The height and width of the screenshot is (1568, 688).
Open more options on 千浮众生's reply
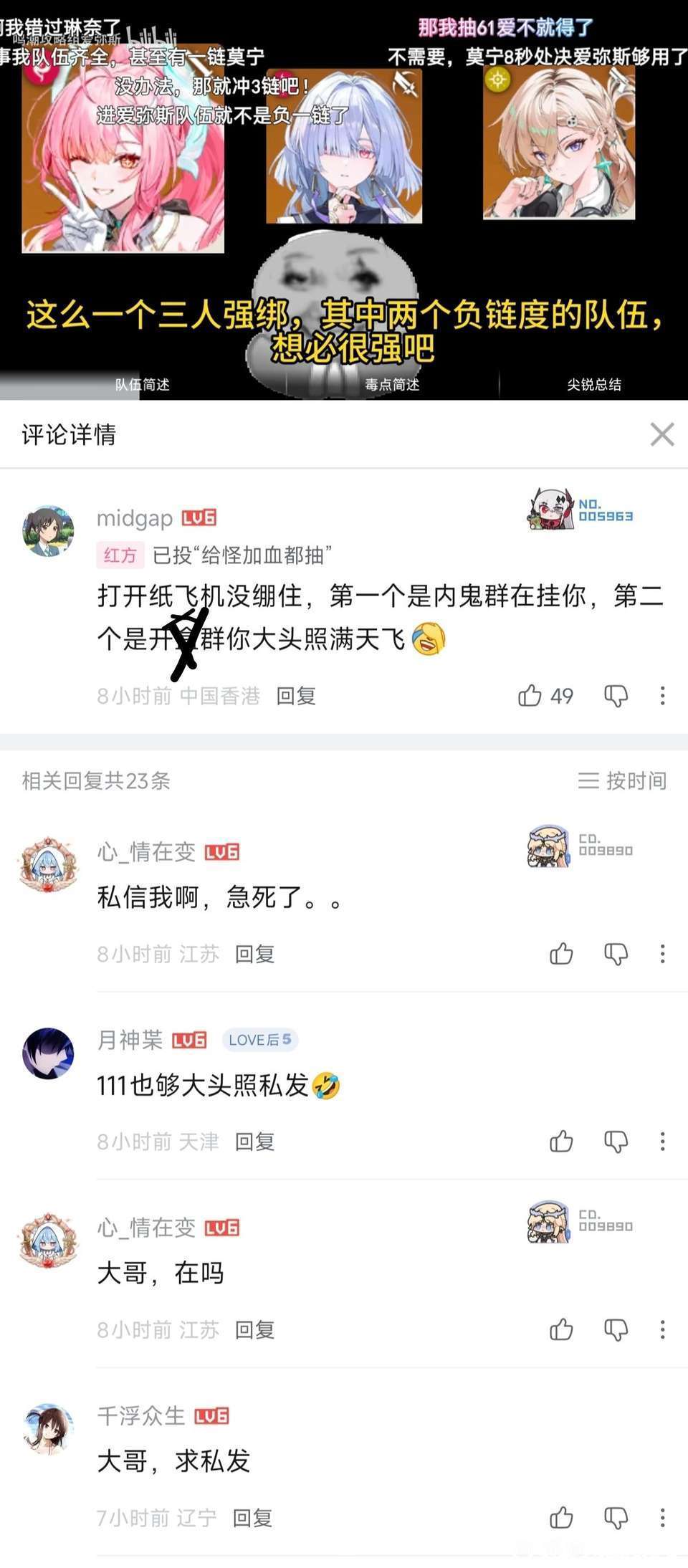click(x=662, y=1517)
